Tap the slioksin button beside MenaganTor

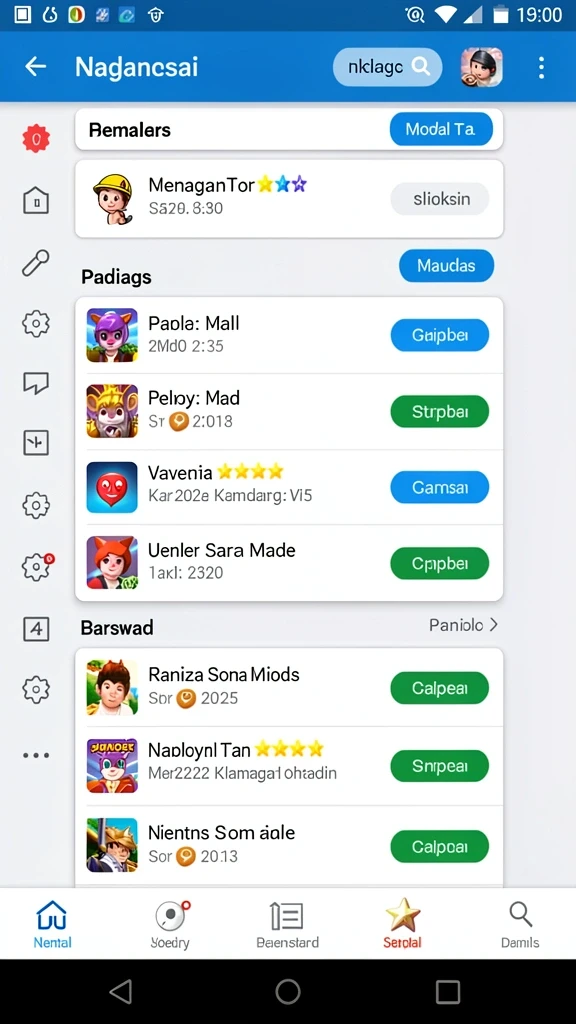tap(440, 199)
